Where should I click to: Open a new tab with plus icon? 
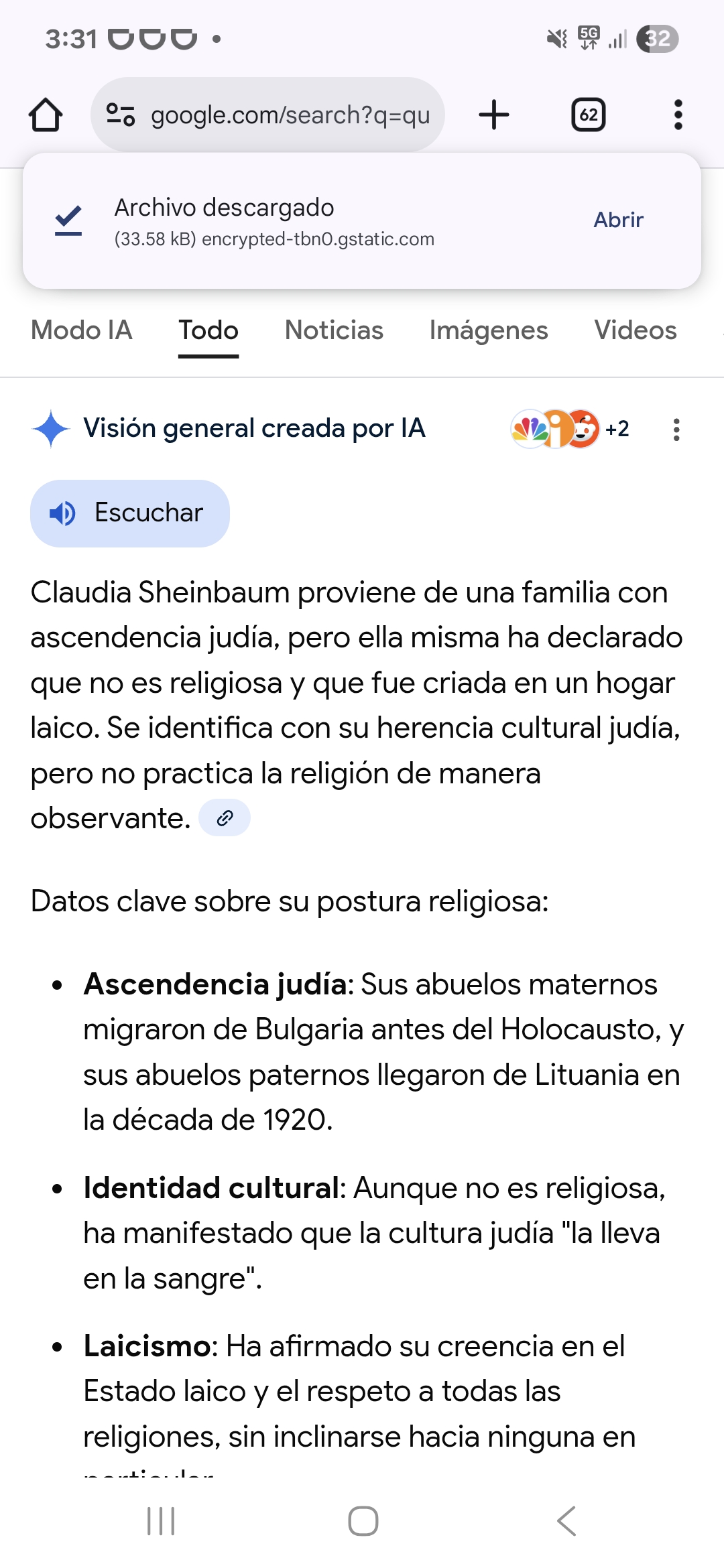tap(494, 115)
